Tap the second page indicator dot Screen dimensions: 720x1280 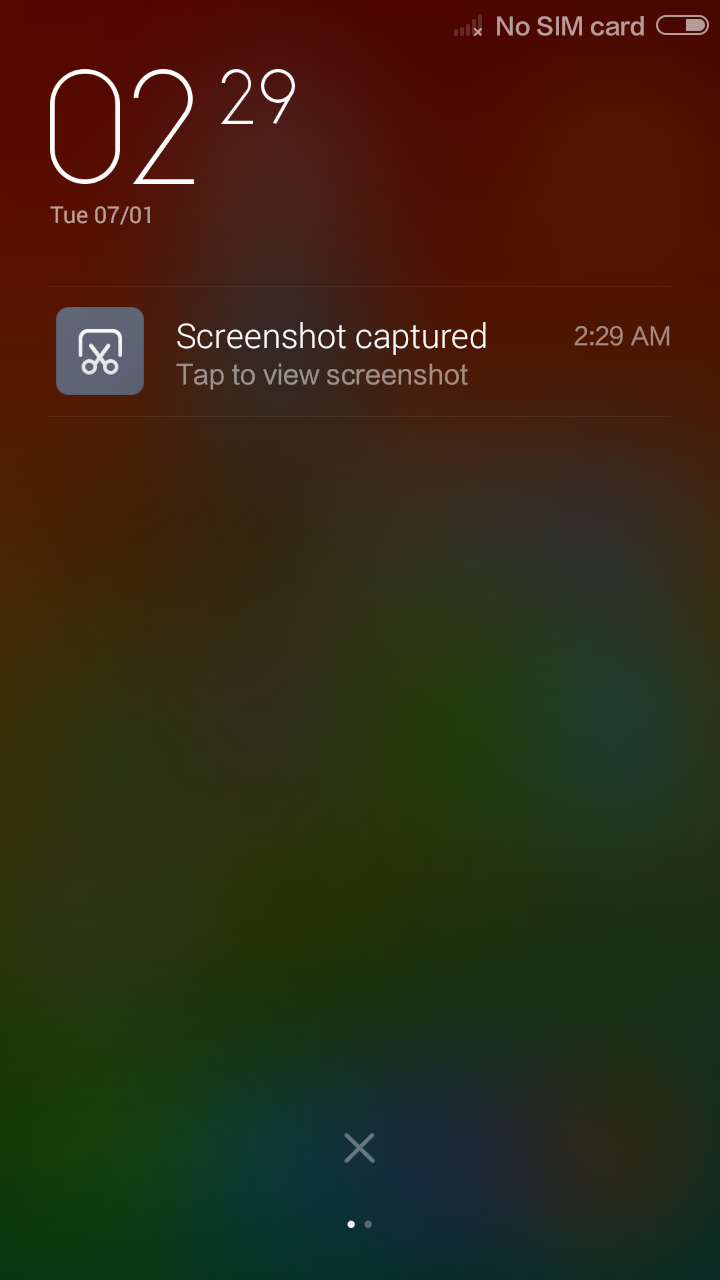pyautogui.click(x=368, y=1224)
